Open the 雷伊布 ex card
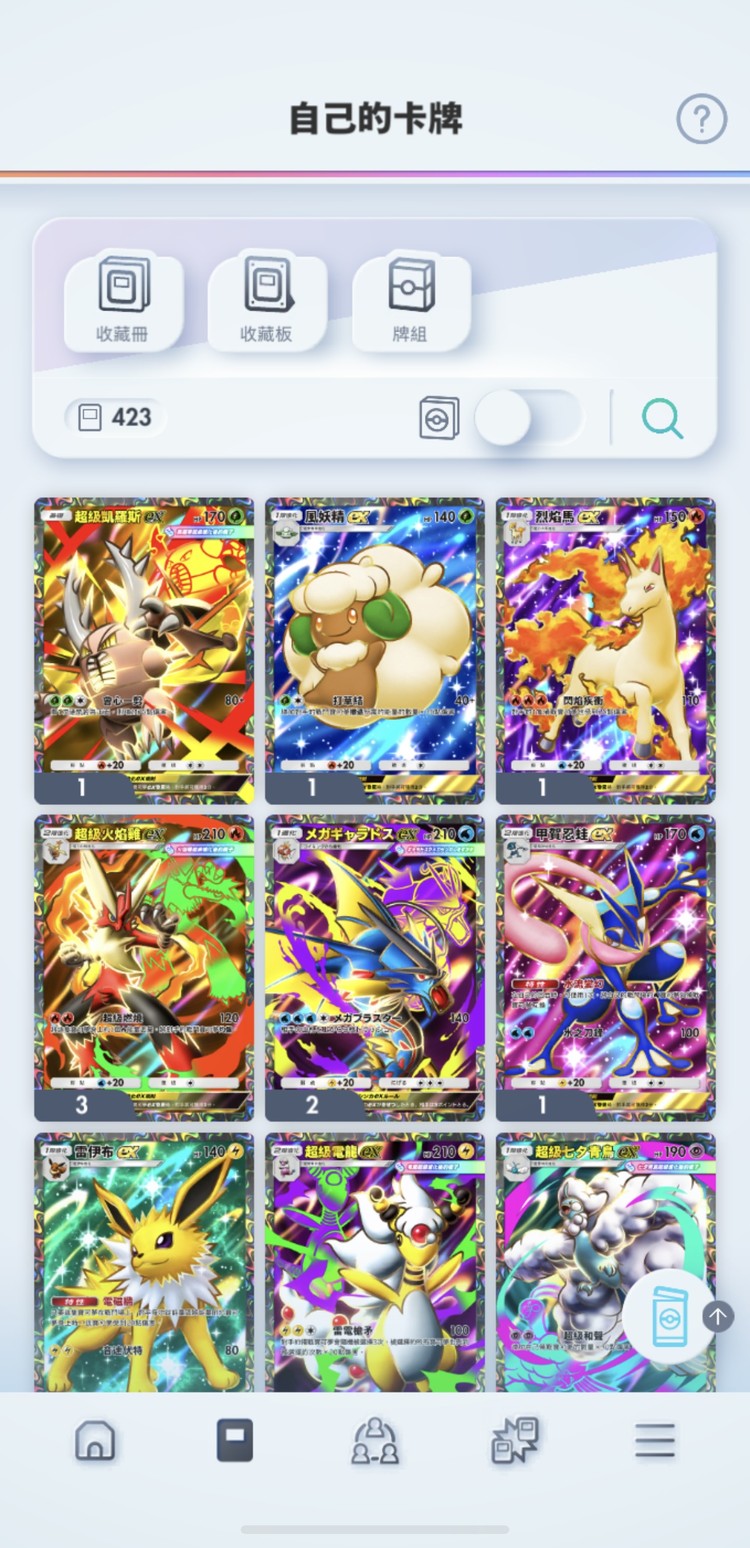This screenshot has width=750, height=1548. point(144,1262)
